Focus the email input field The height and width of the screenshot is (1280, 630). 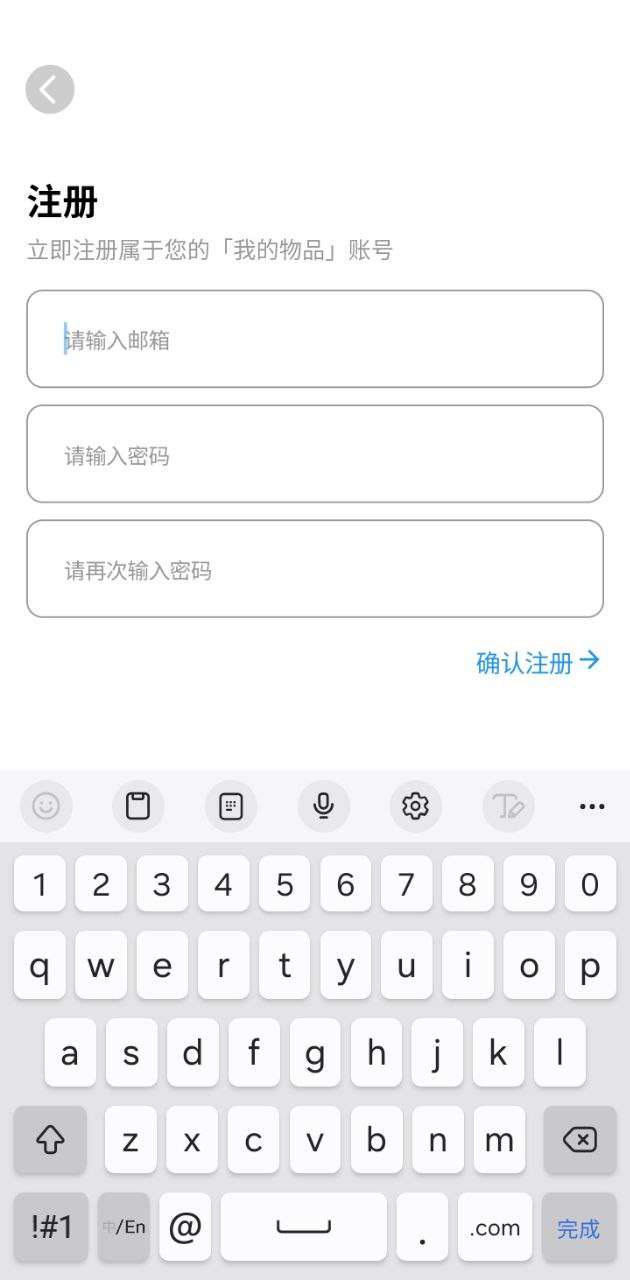(x=315, y=339)
